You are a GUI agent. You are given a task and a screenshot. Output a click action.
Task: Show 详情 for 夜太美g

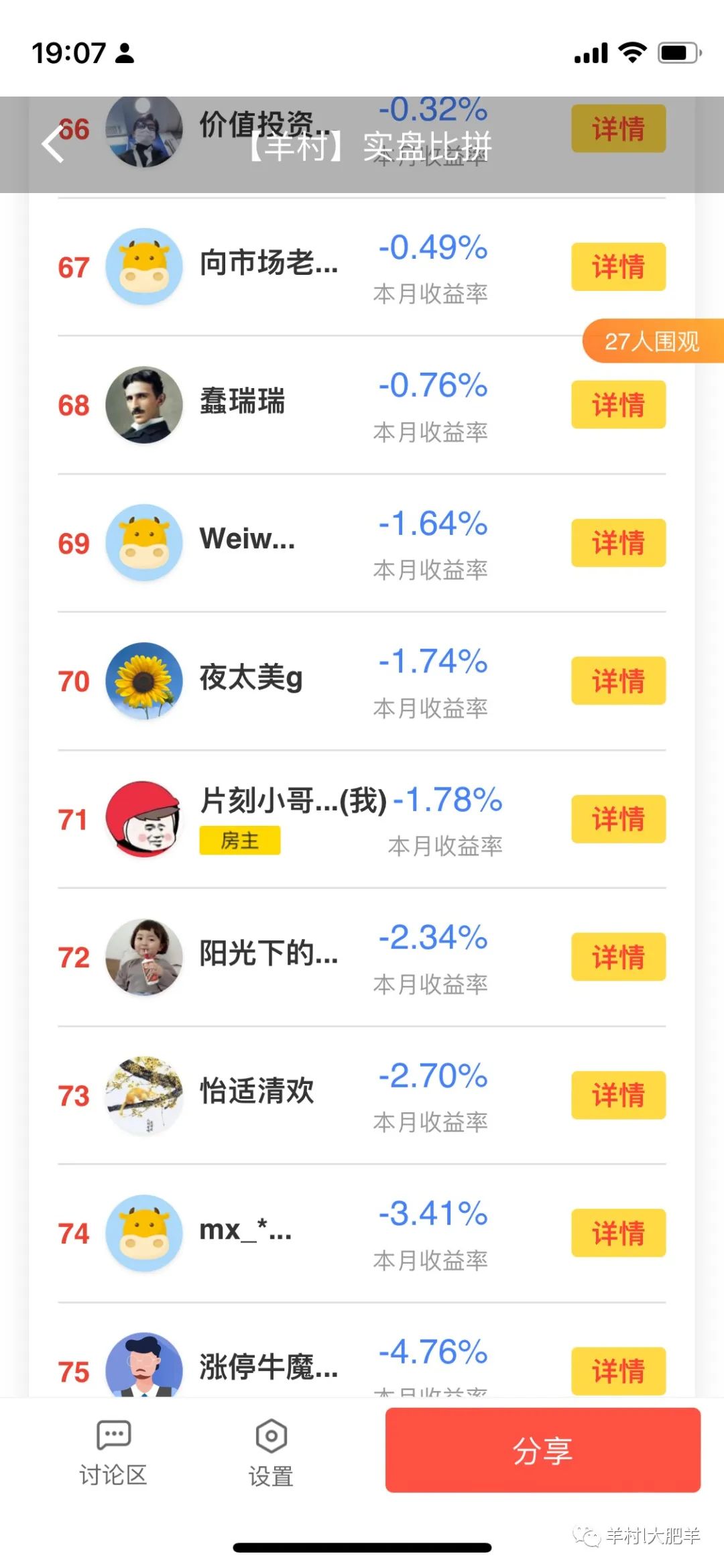click(x=617, y=681)
